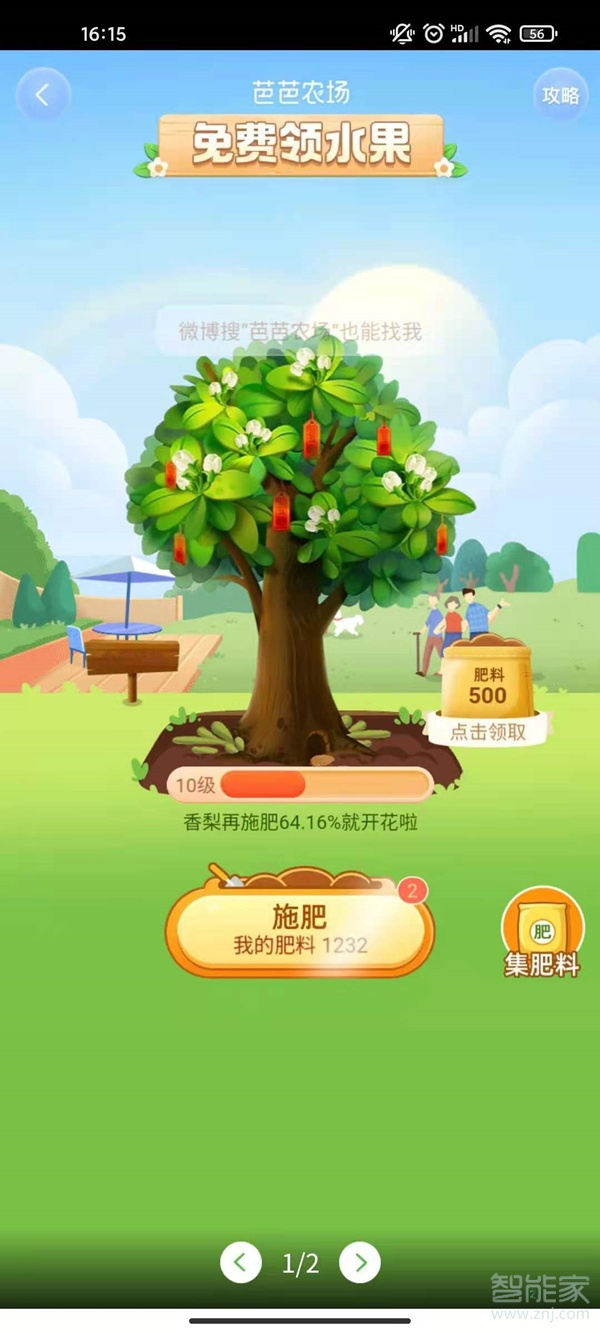Open the 攻略 guide button

tap(560, 96)
